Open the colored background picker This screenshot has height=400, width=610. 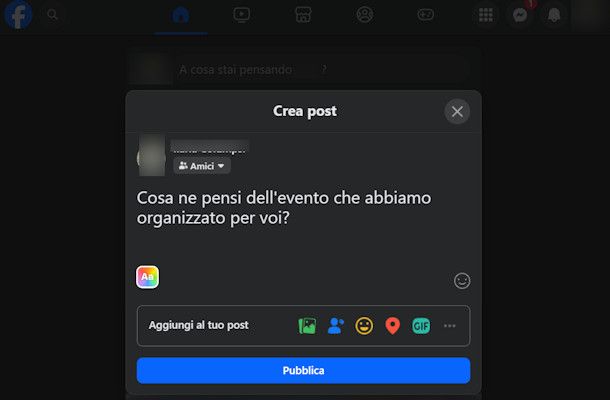(x=148, y=277)
